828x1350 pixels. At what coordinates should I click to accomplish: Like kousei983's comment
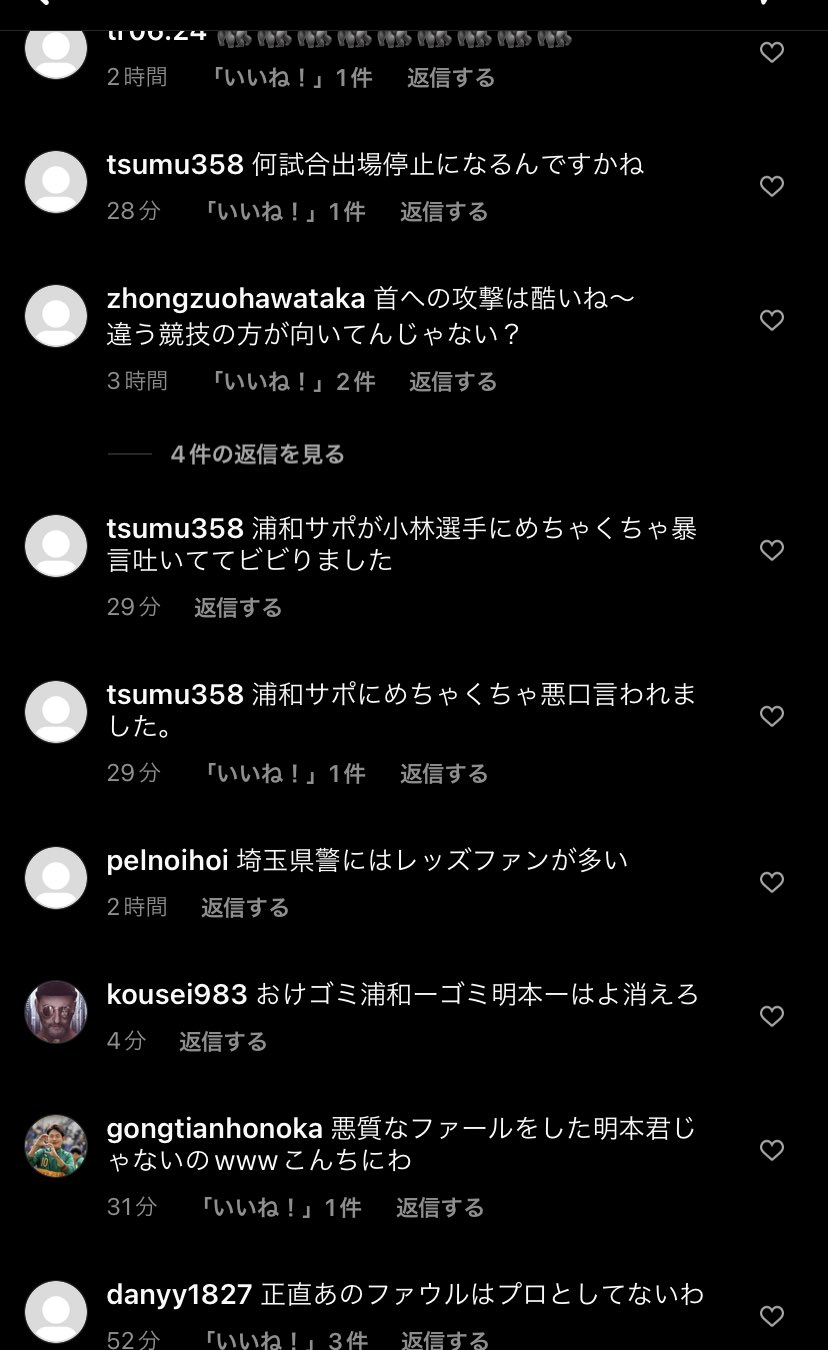pyautogui.click(x=771, y=1016)
